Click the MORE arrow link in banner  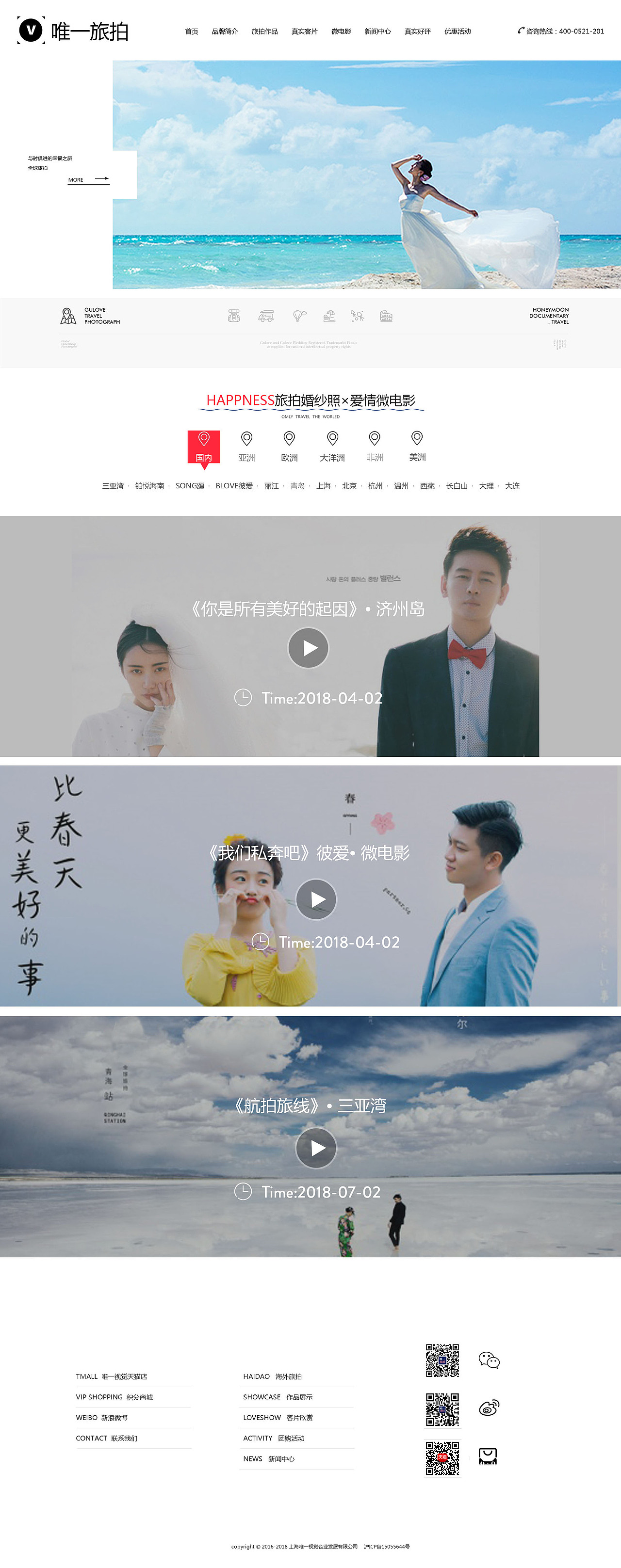(88, 180)
